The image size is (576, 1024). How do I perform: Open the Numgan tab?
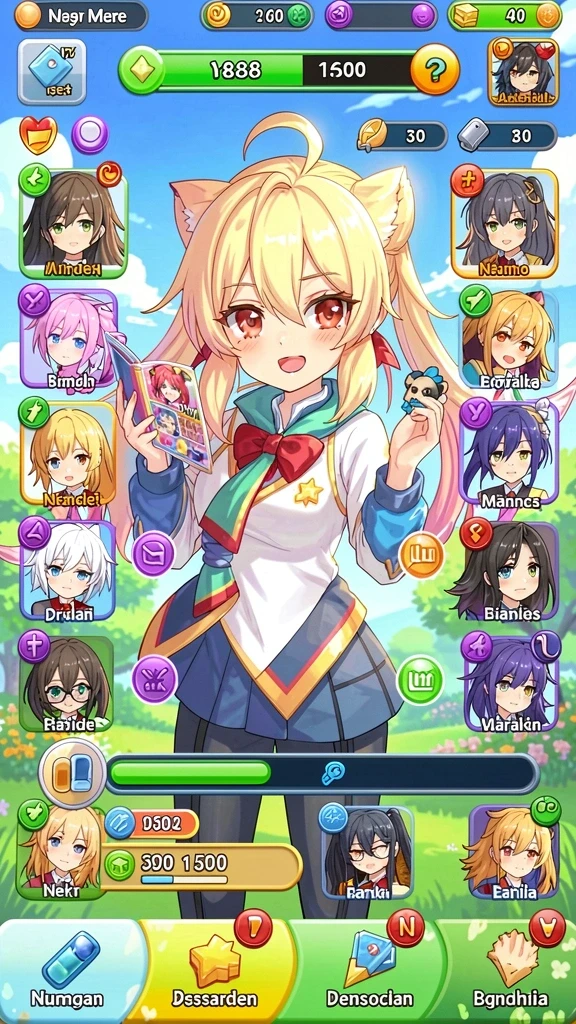69,970
